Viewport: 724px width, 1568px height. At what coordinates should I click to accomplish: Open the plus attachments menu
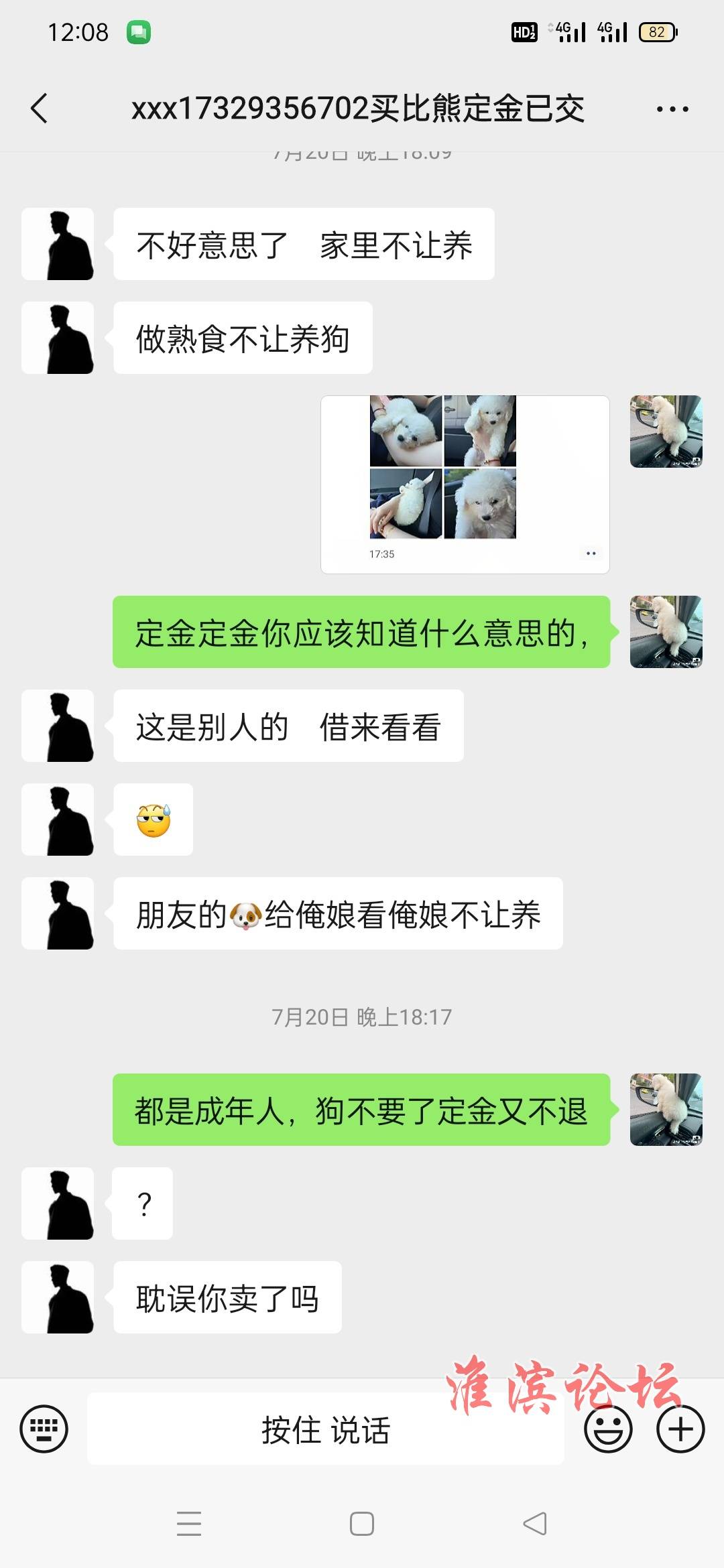coord(680,1429)
